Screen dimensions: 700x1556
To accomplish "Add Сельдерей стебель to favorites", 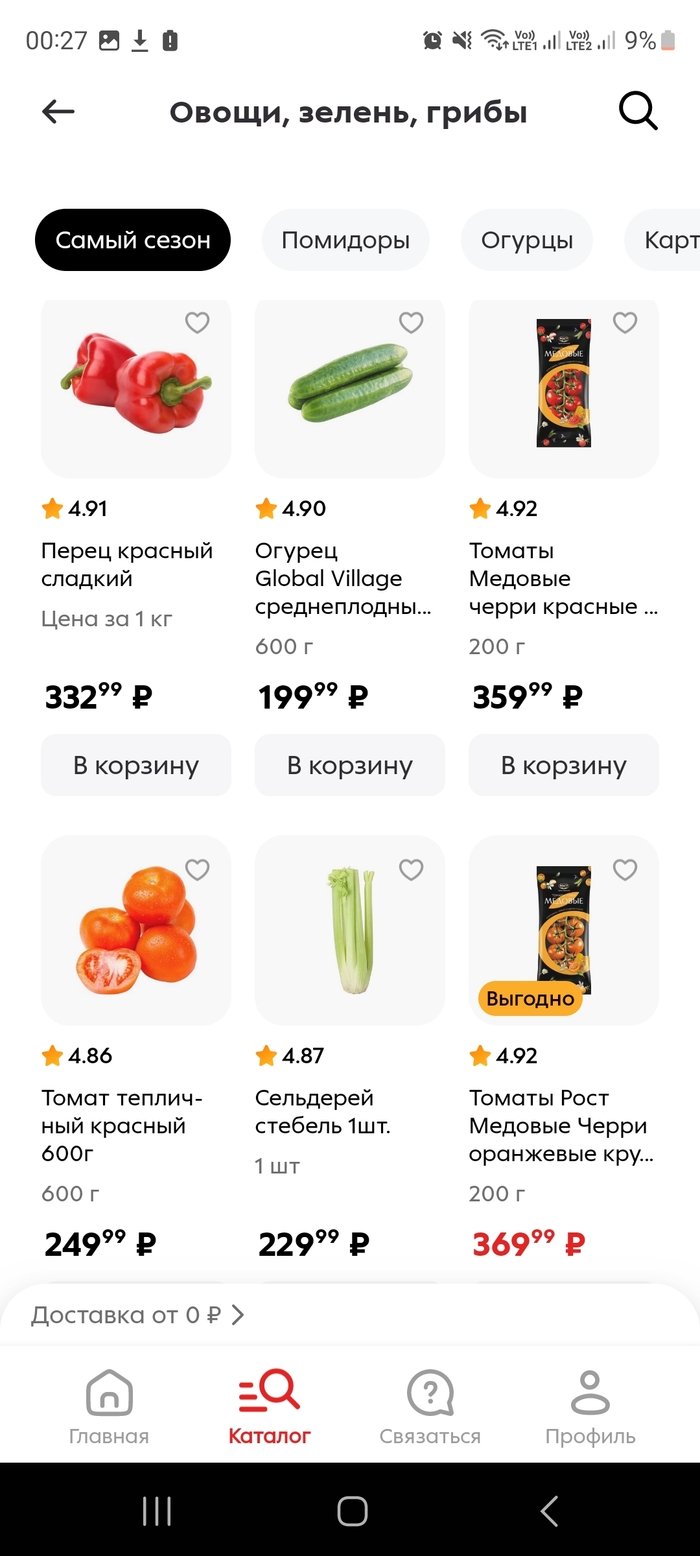I will point(411,870).
